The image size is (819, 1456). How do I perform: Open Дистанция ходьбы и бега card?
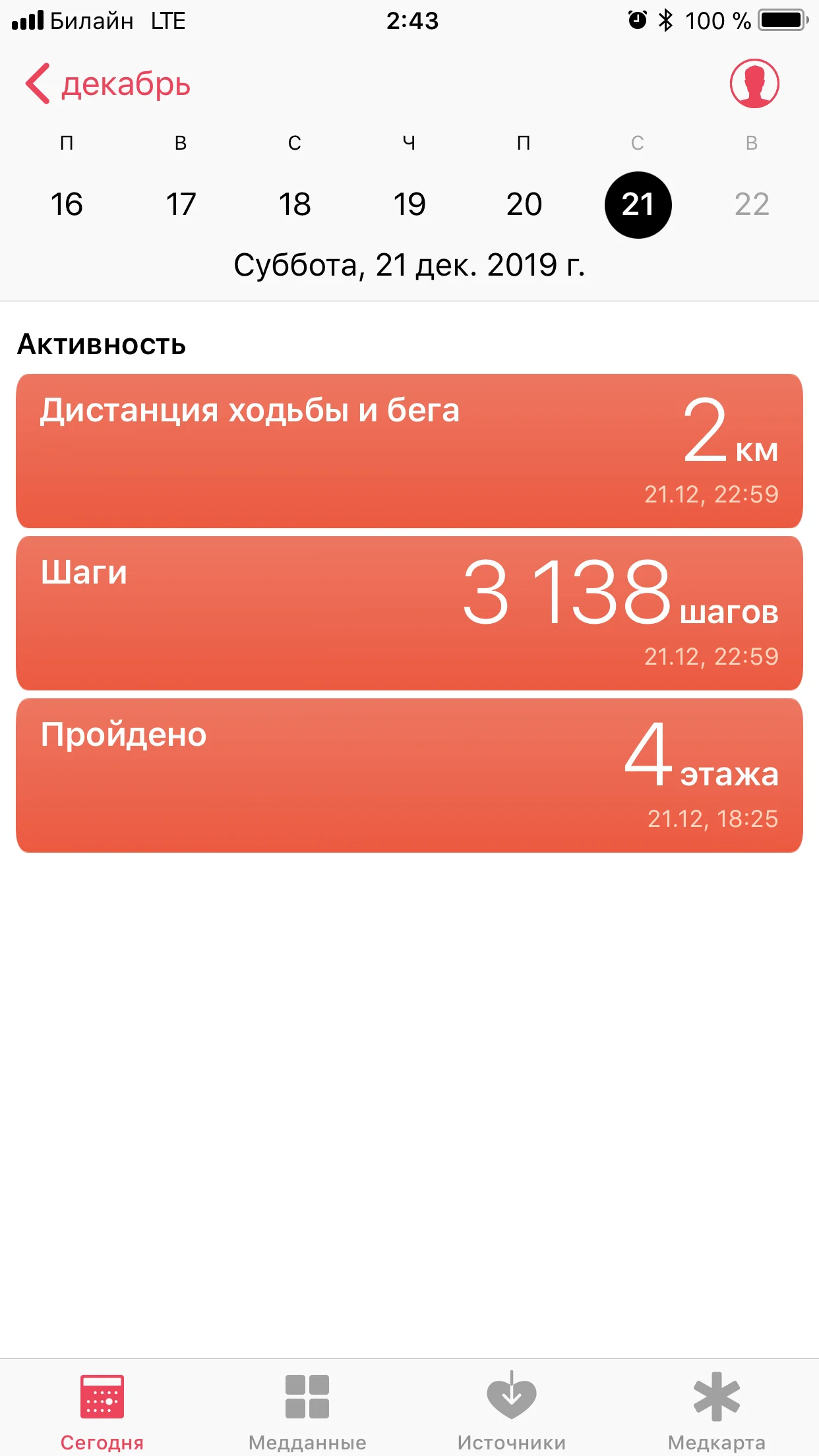pos(409,451)
